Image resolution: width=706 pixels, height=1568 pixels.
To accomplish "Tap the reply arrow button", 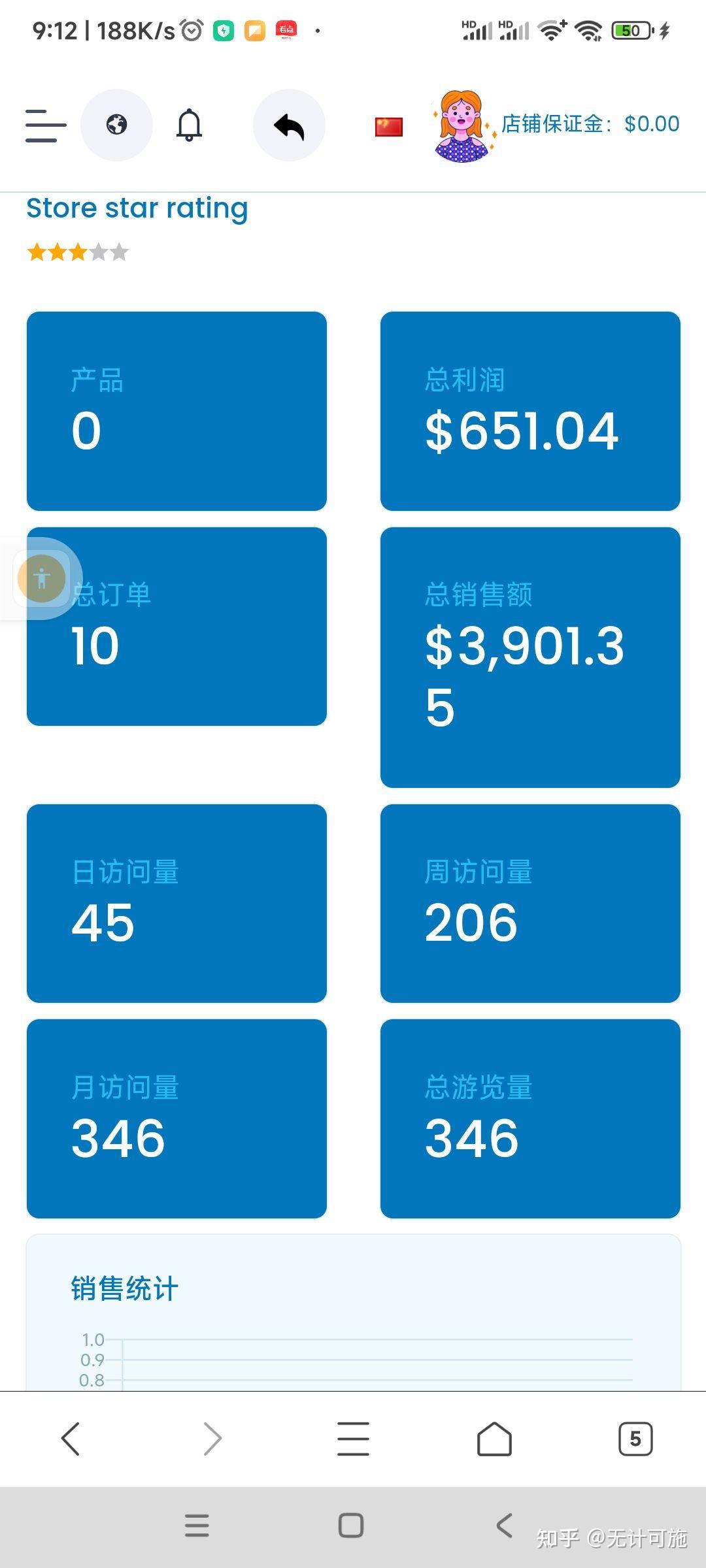I will (x=289, y=125).
